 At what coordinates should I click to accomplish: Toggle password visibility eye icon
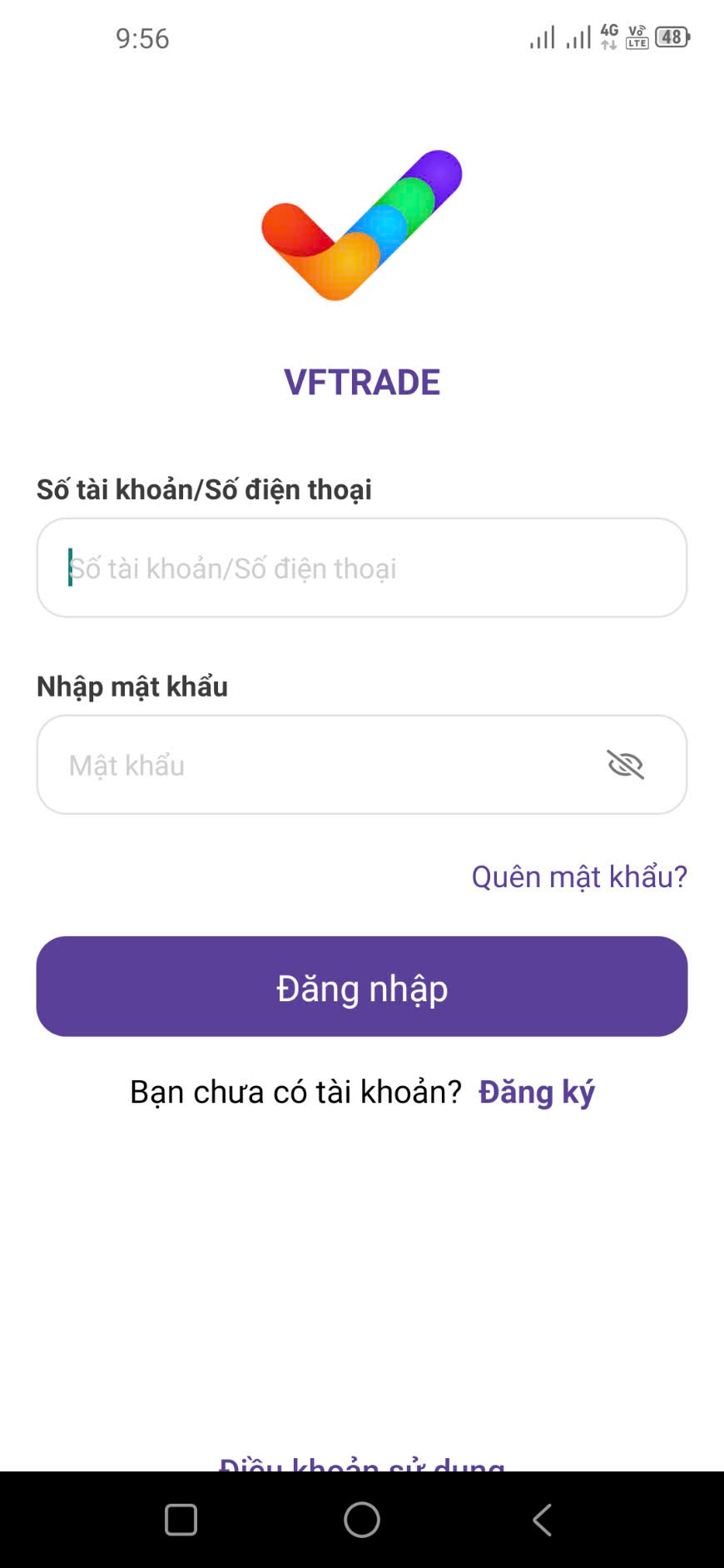tap(625, 765)
